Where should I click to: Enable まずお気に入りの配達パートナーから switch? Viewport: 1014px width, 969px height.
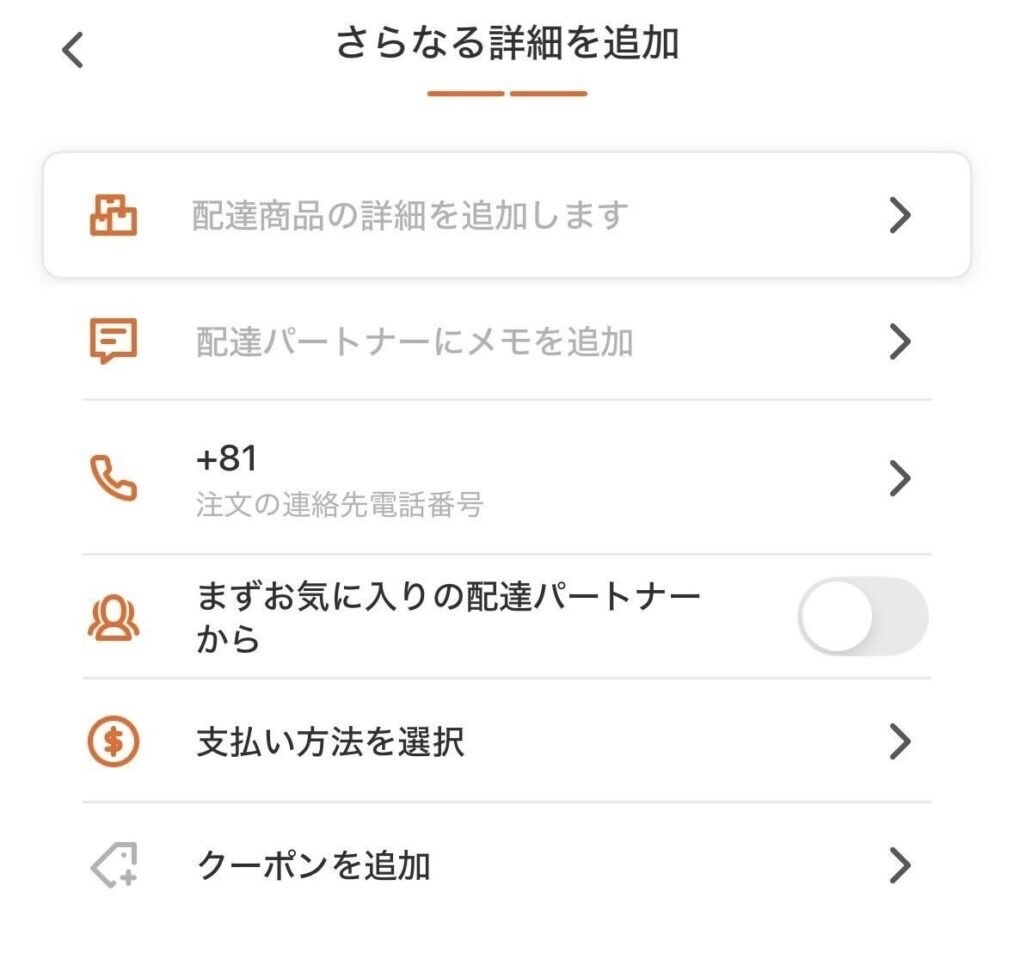coord(862,616)
